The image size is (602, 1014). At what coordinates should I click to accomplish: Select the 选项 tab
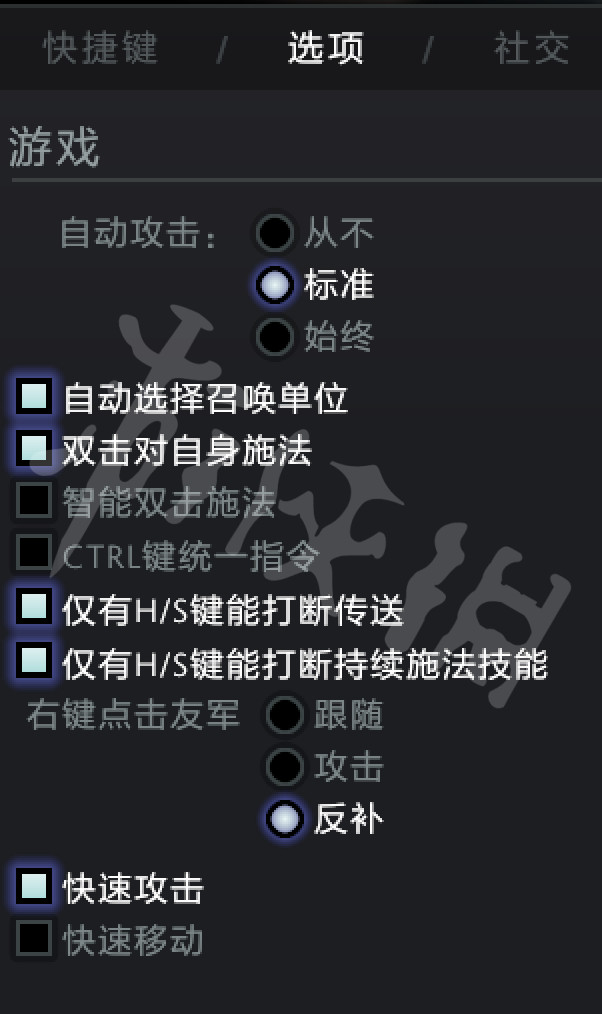(x=325, y=49)
